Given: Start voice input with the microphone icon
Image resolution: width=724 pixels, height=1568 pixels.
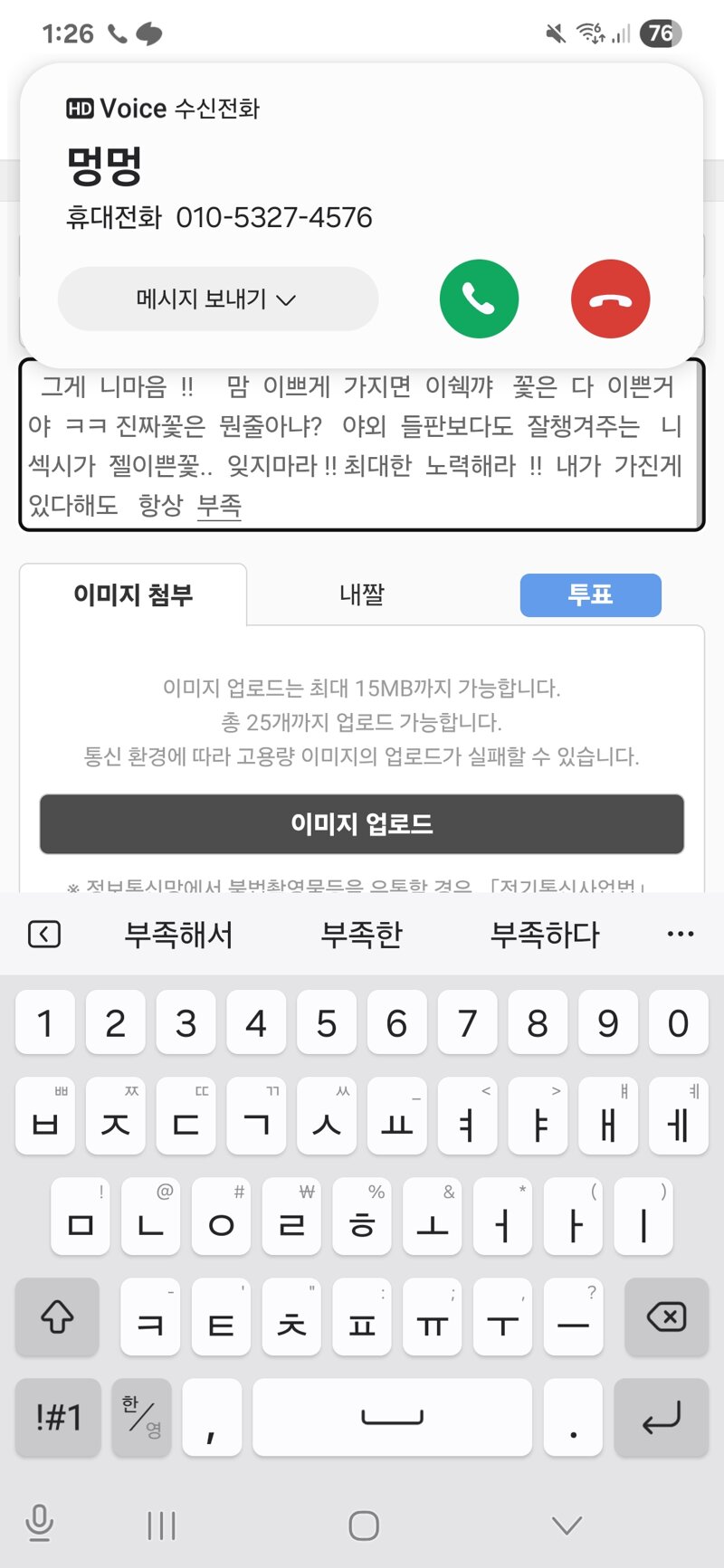Looking at the screenshot, I should click(x=39, y=1523).
